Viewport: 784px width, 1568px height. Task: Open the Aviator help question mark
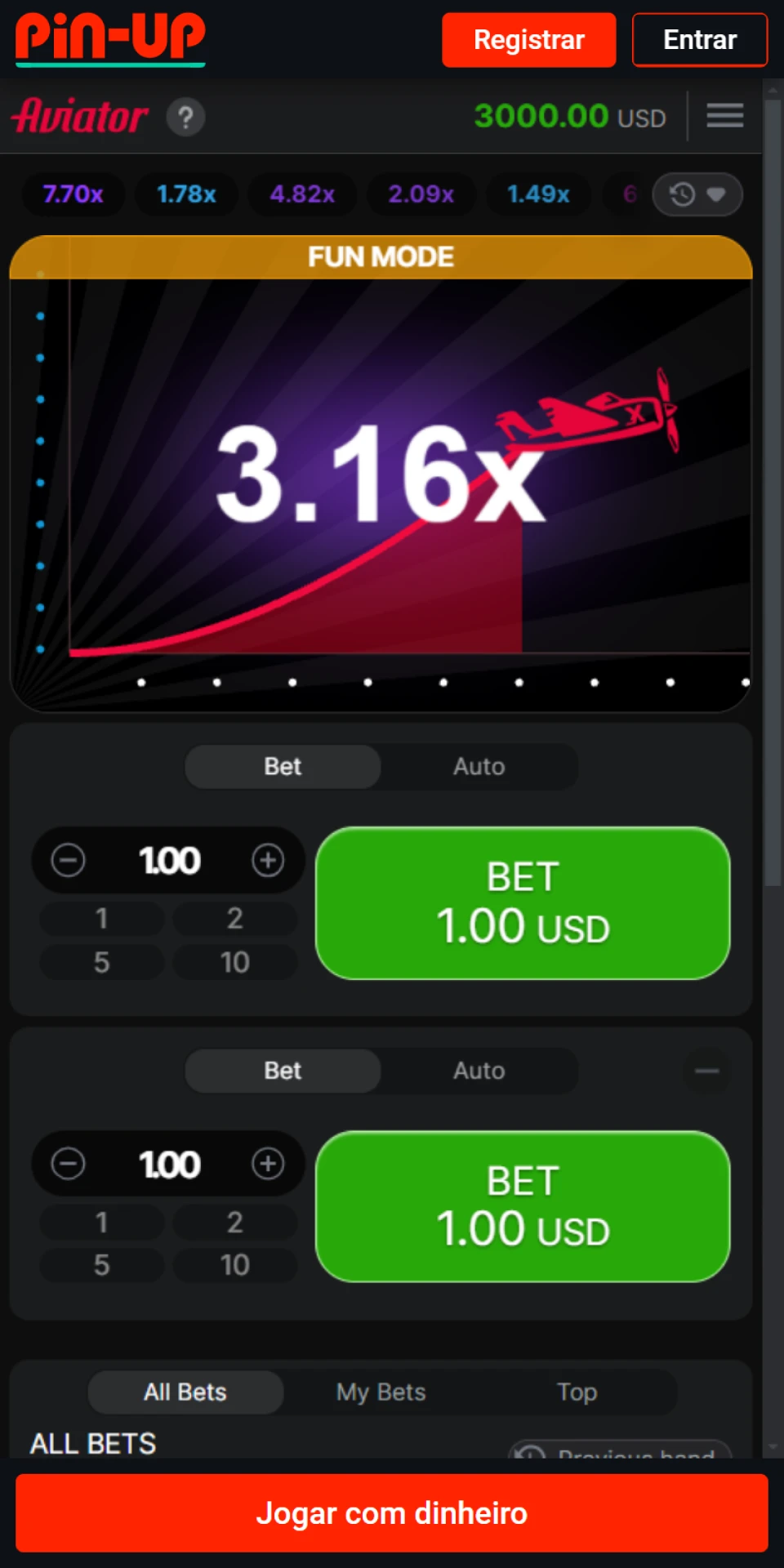(185, 118)
